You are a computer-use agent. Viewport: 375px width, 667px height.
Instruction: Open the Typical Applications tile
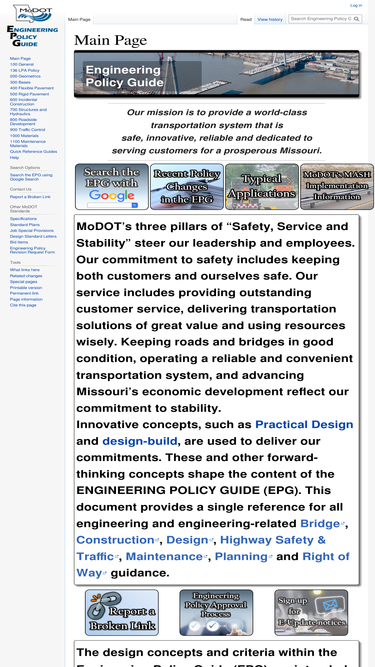coord(262,187)
